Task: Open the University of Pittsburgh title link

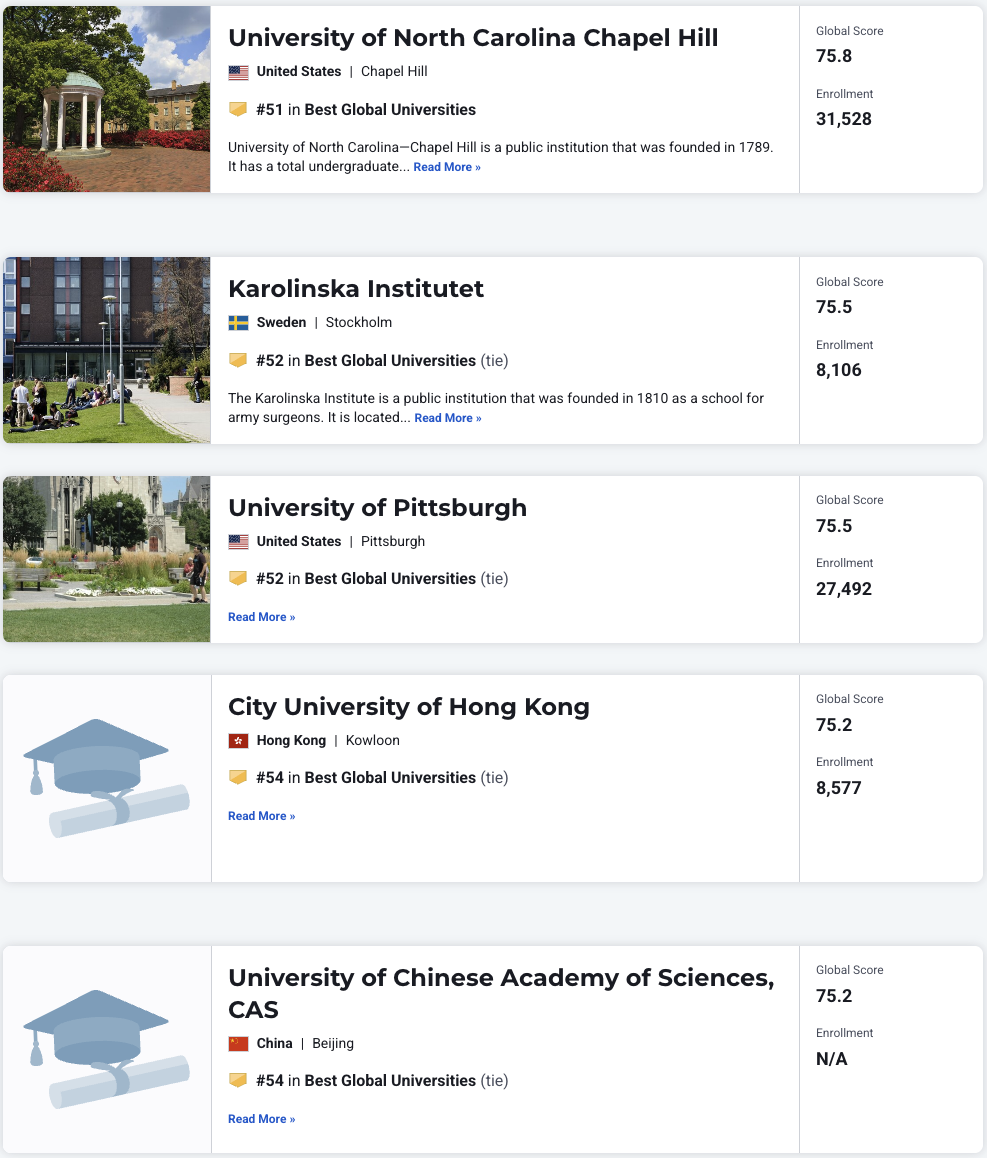Action: pos(377,508)
